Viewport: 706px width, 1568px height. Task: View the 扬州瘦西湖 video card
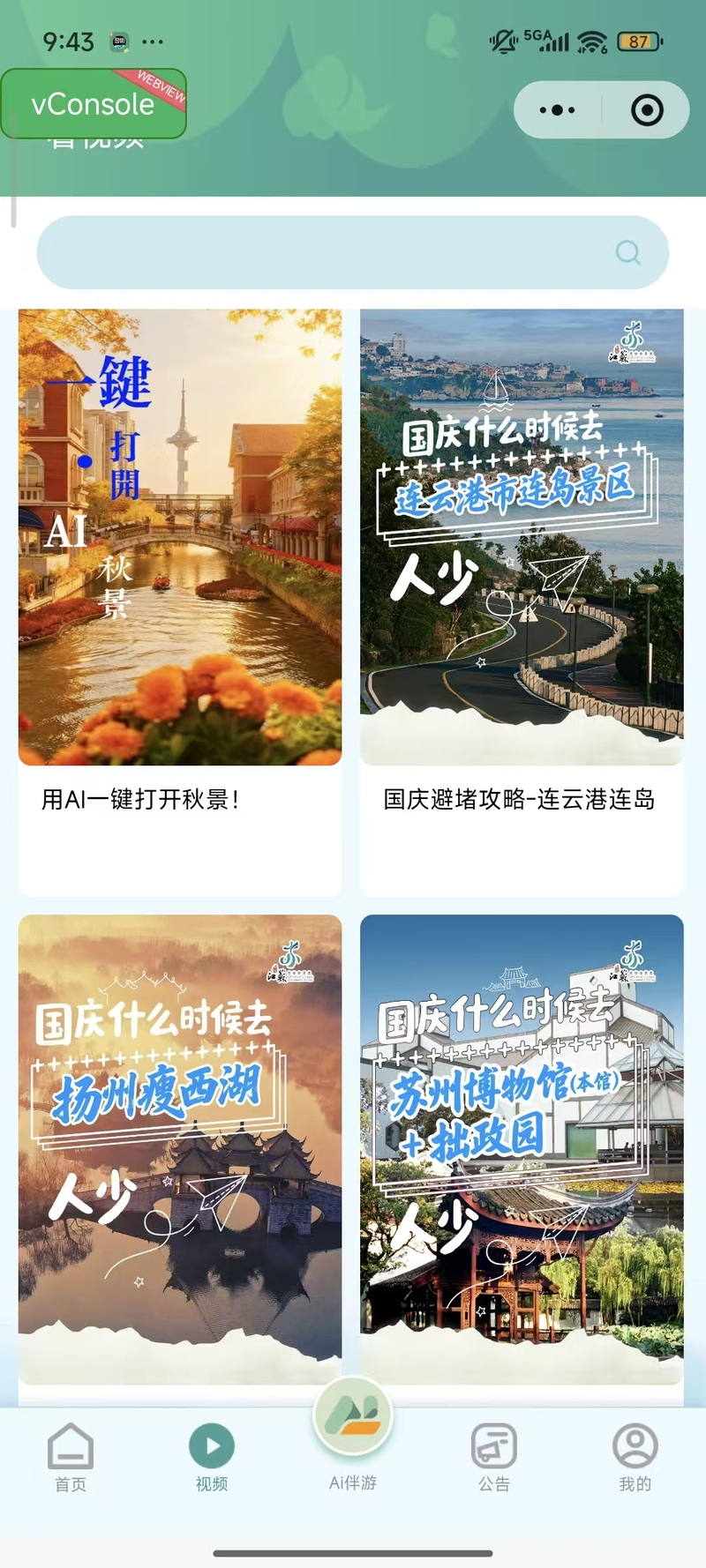[x=180, y=1146]
